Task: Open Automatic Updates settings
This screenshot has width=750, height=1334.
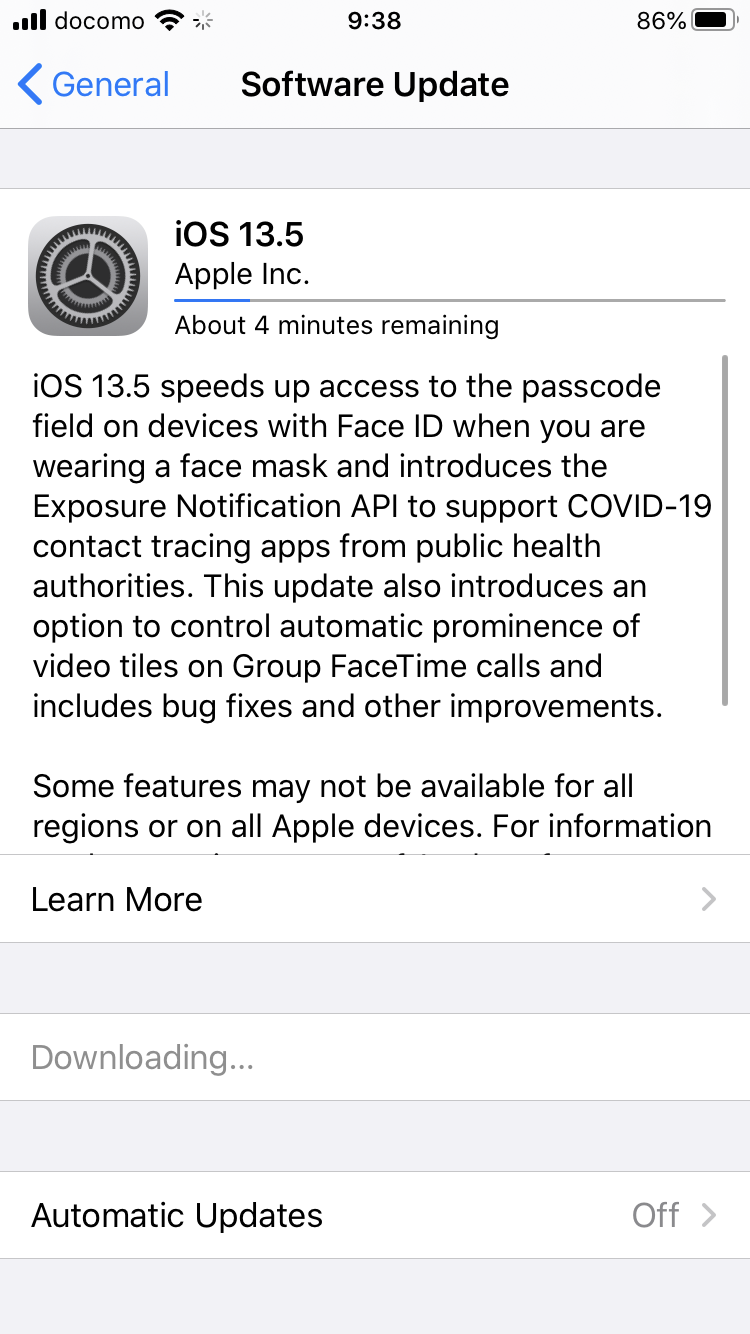Action: (x=375, y=1215)
